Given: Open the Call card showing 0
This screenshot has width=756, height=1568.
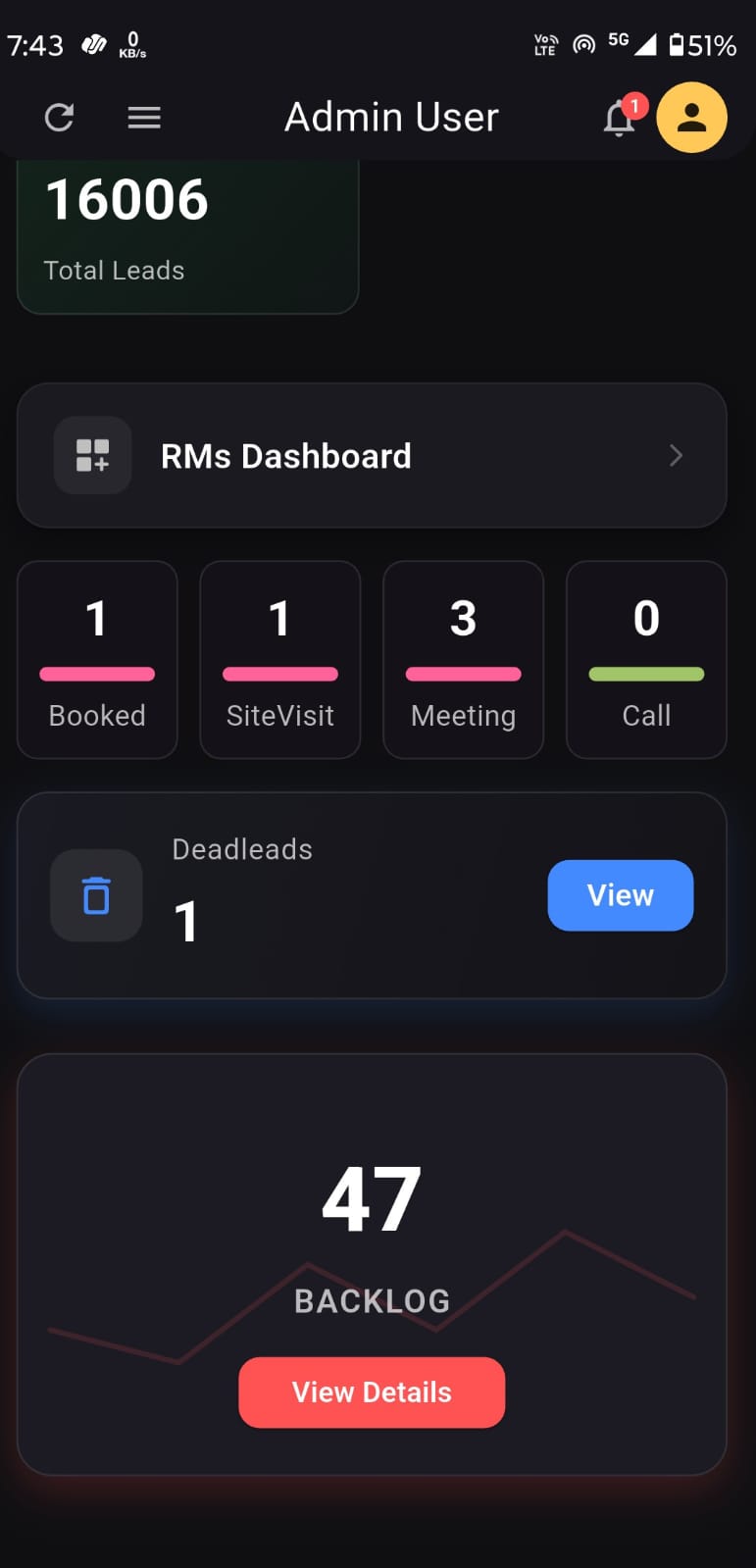Looking at the screenshot, I should [x=645, y=659].
